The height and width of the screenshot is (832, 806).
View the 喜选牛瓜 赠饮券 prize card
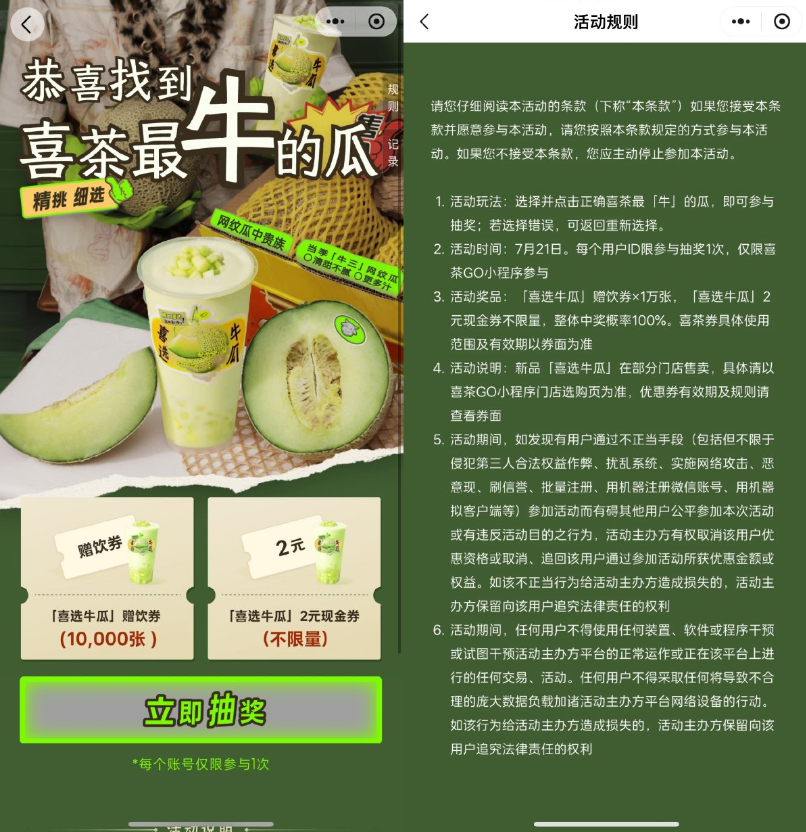107,578
